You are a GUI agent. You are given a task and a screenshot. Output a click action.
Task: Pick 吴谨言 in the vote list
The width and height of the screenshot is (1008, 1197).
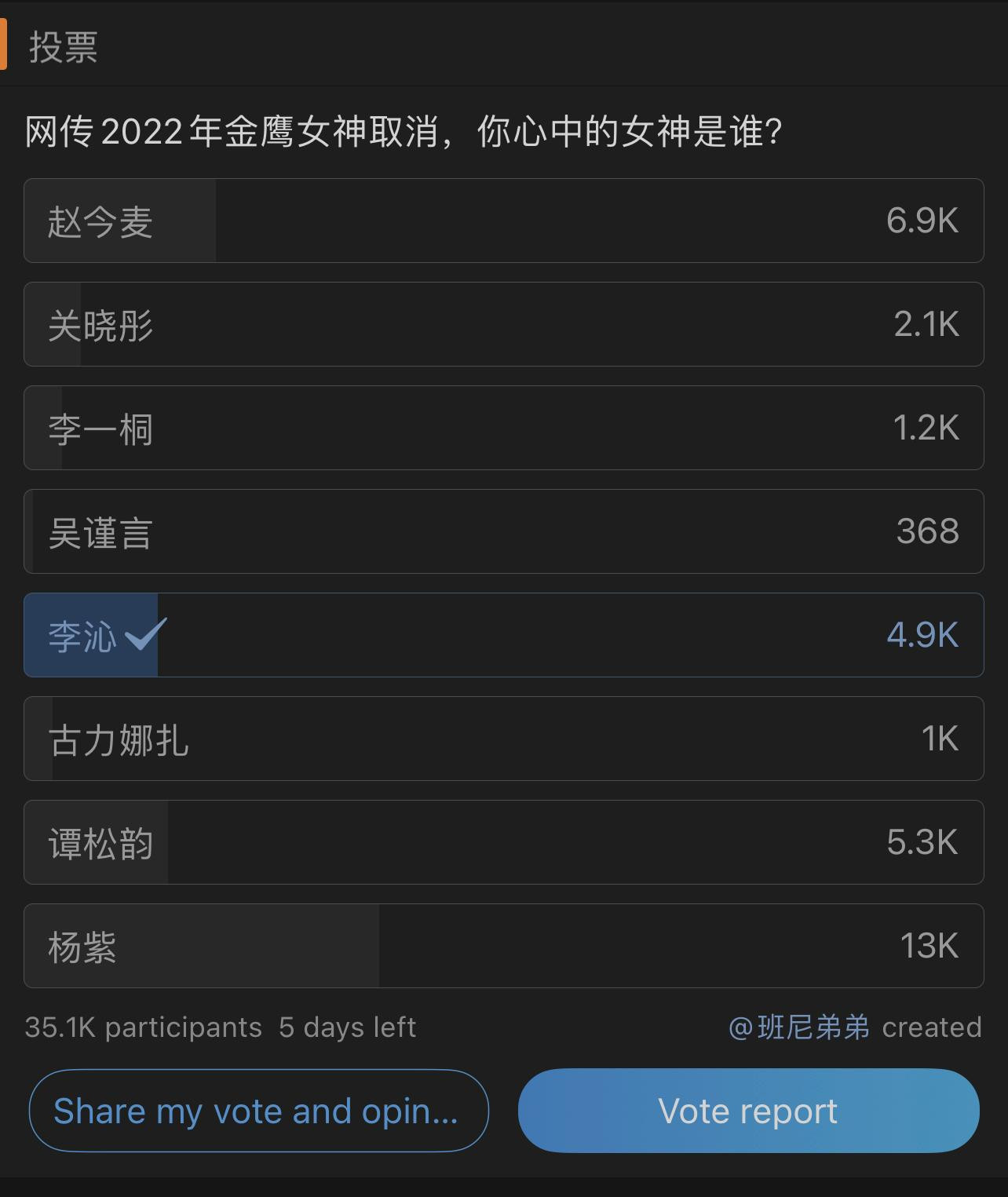click(x=502, y=531)
